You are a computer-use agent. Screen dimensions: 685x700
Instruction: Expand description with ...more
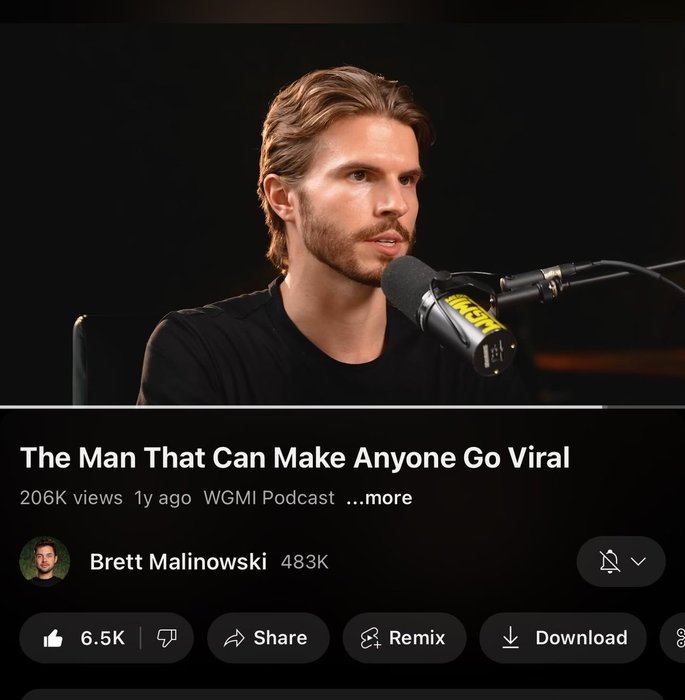coord(379,498)
